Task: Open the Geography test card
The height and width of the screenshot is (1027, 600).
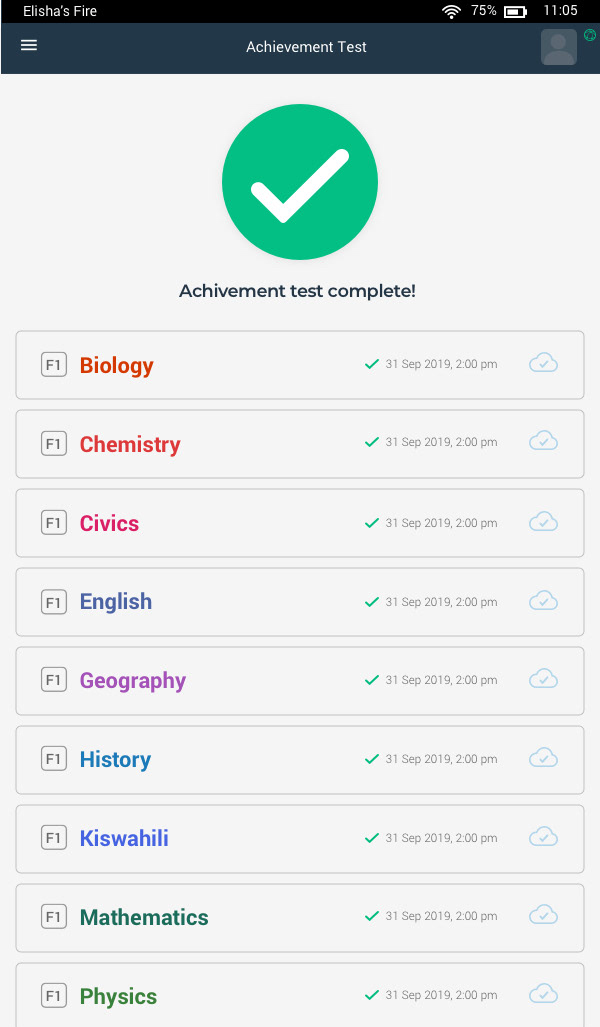Action: (300, 681)
